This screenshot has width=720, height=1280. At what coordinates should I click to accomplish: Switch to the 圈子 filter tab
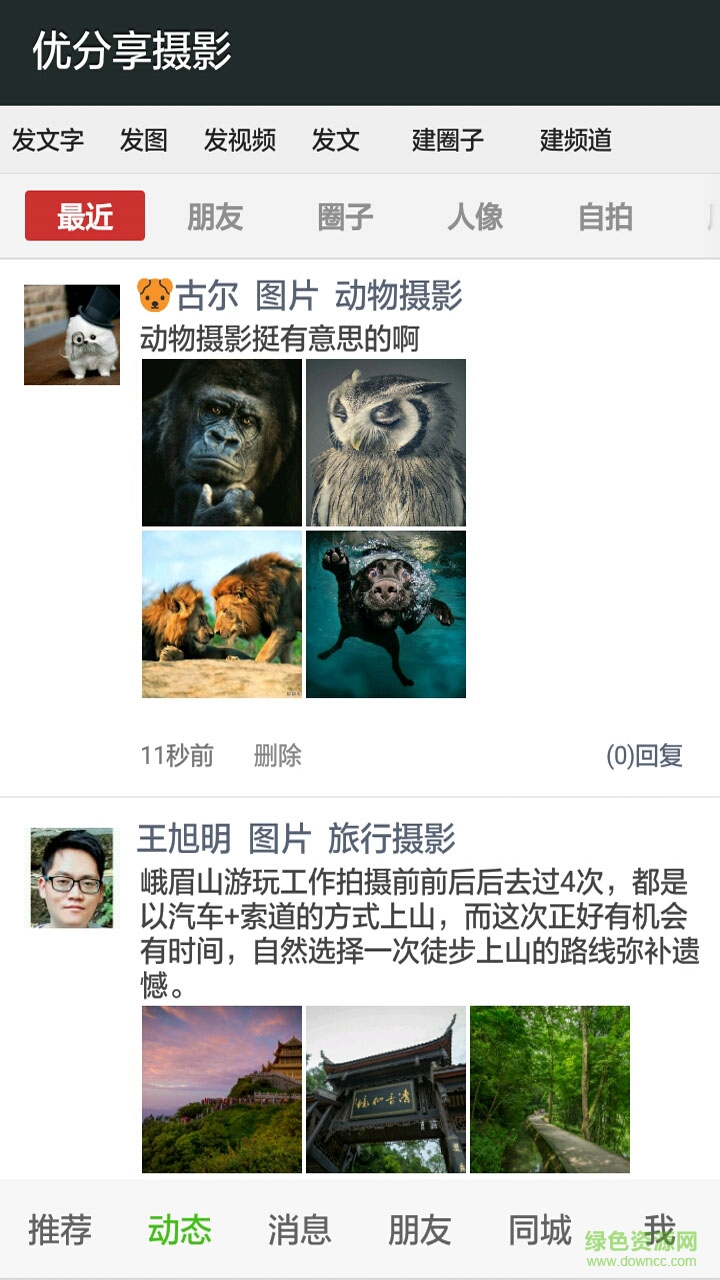tap(345, 216)
